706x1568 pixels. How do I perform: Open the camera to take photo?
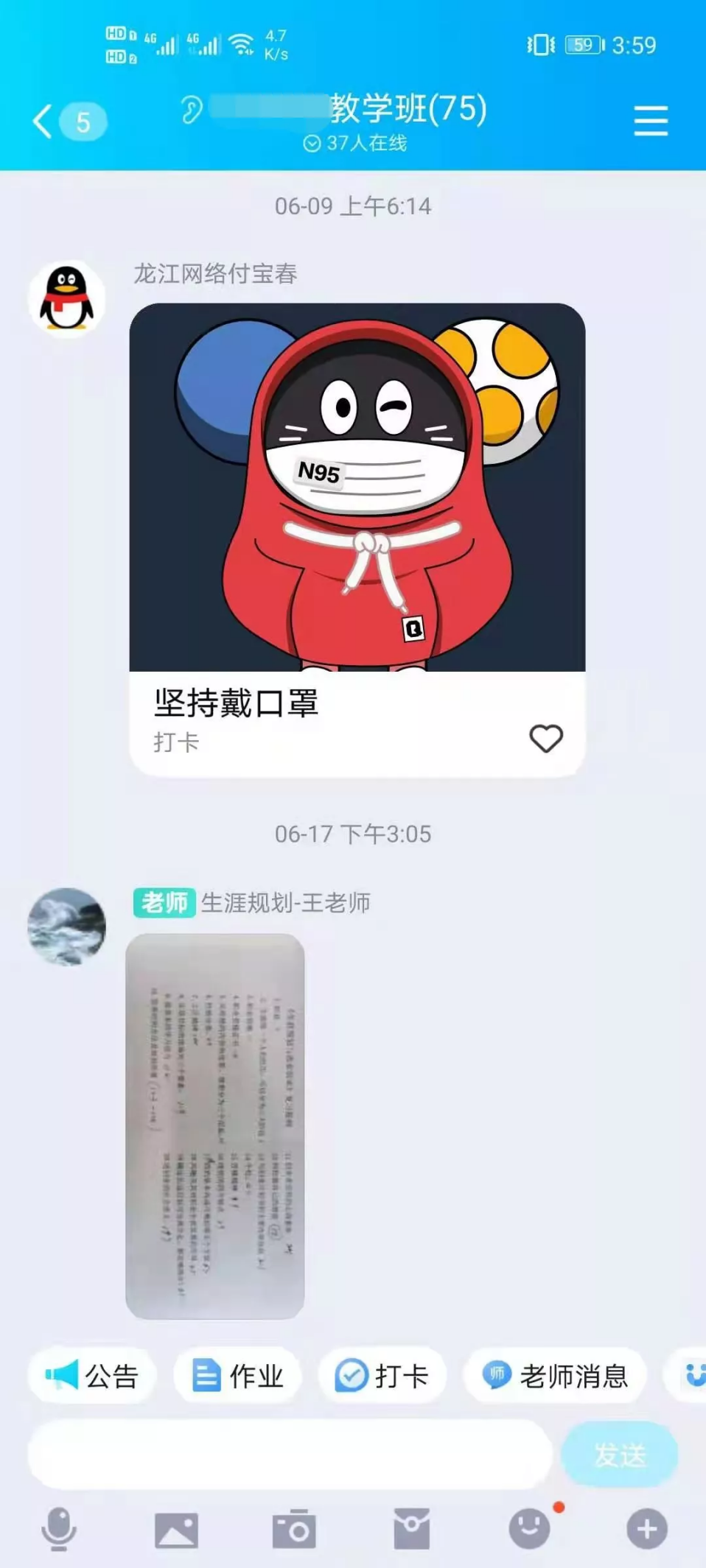tap(294, 1530)
